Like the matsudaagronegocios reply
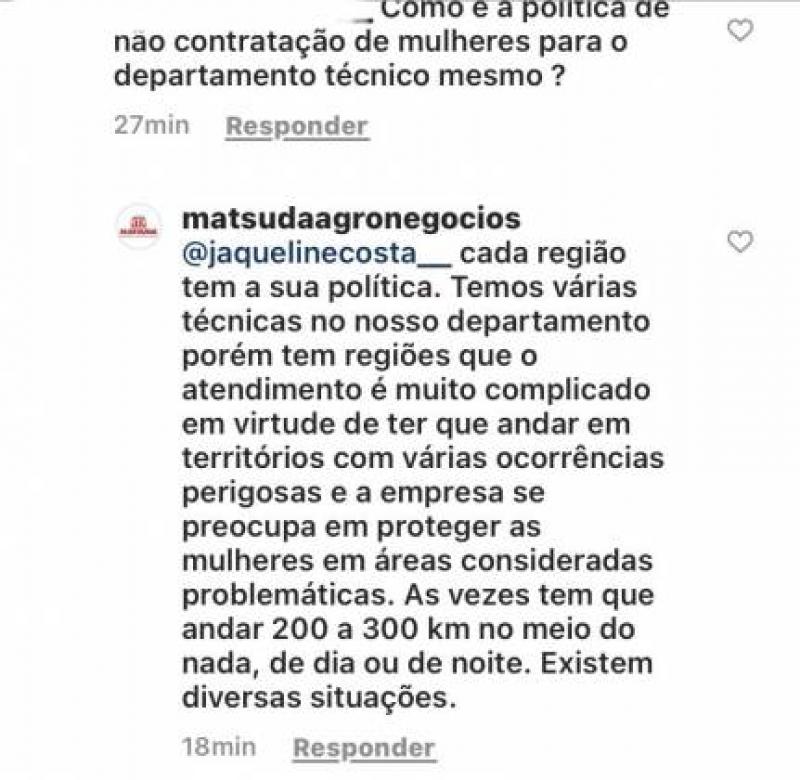Screen dimensions: 800x780 (739, 241)
